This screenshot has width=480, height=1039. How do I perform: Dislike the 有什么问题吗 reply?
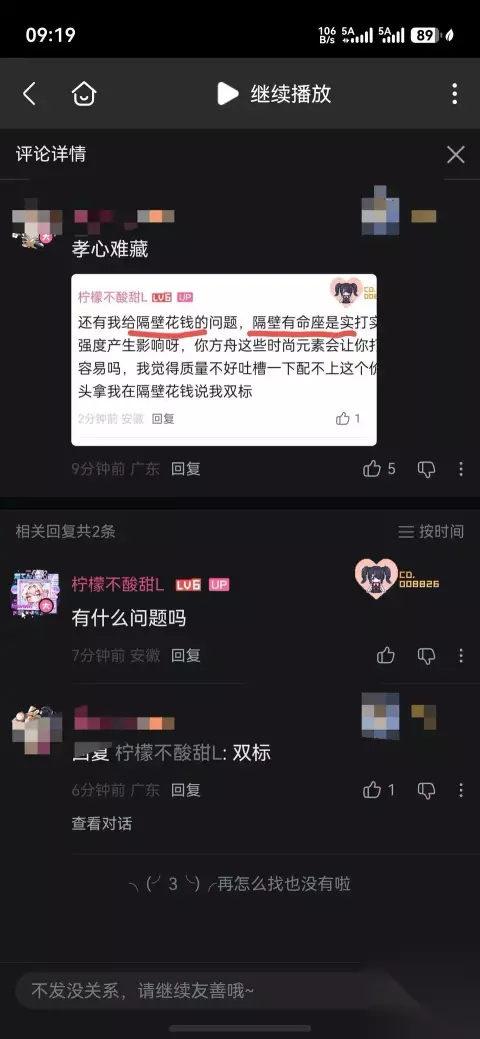426,655
